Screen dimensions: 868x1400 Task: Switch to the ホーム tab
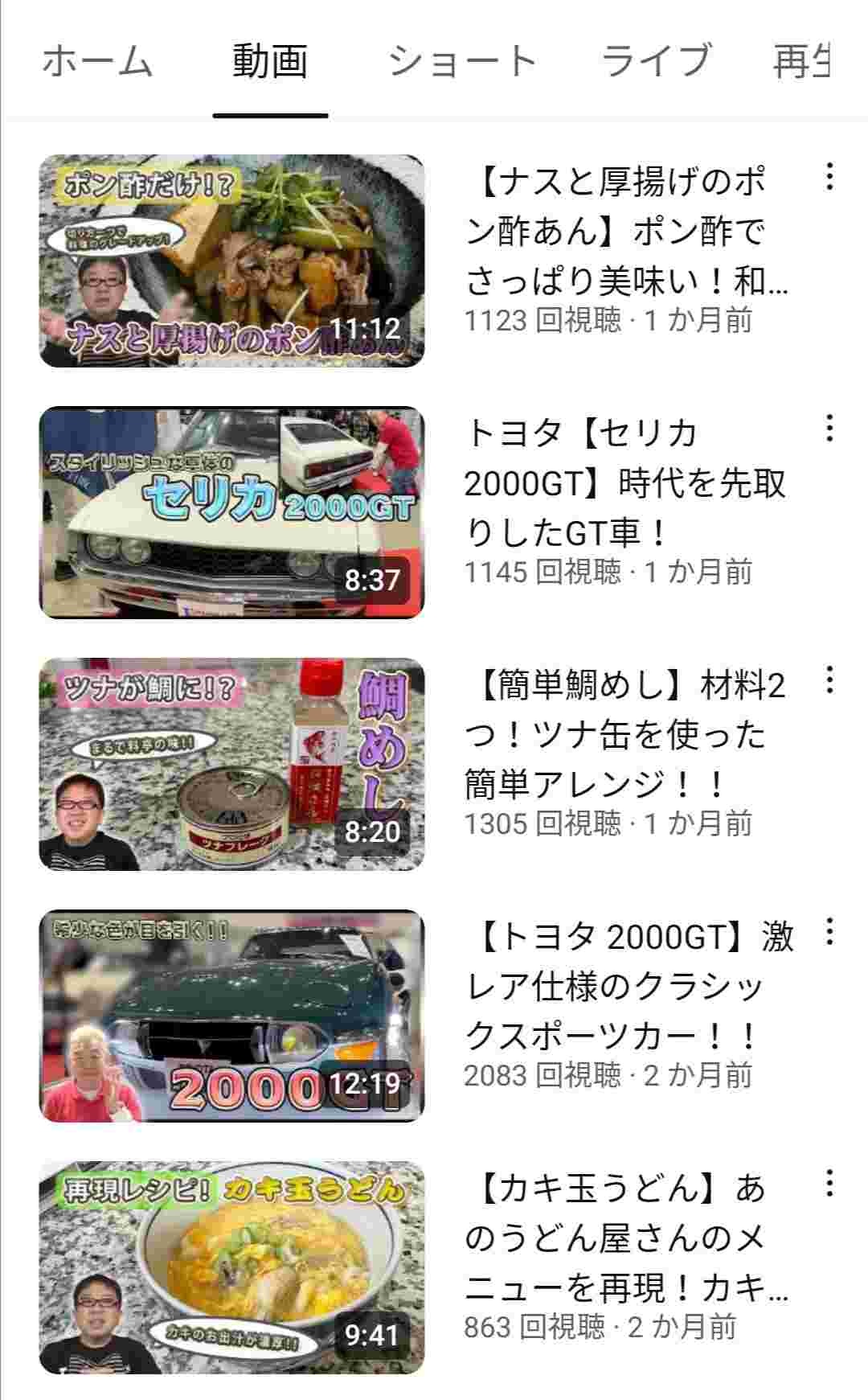97,61
